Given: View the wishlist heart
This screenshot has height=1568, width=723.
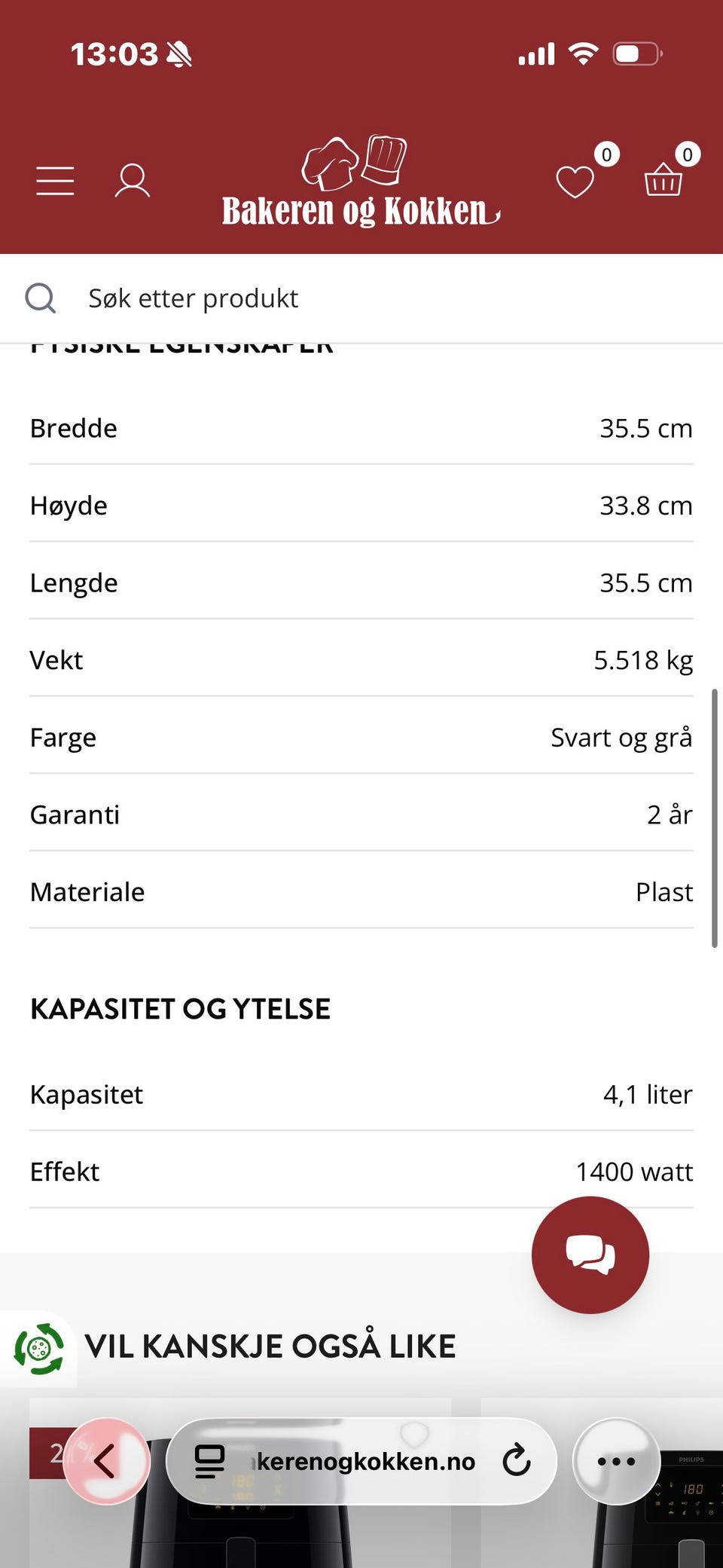Looking at the screenshot, I should tap(575, 182).
